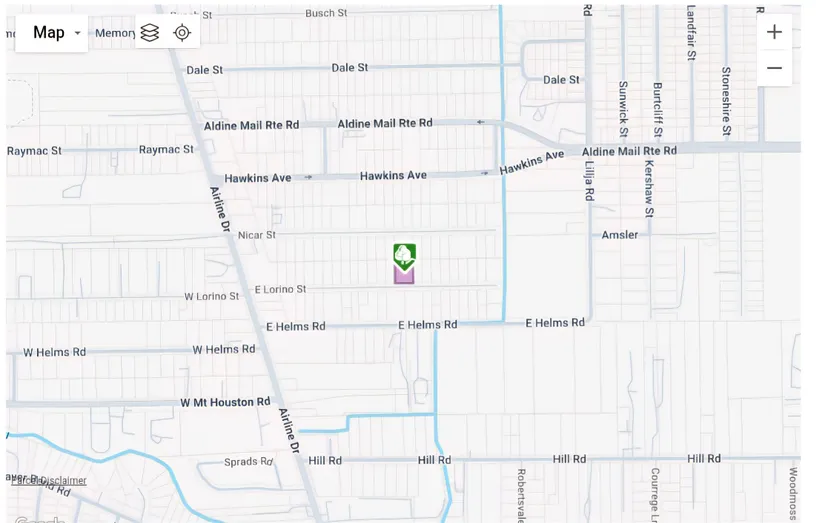Screen dimensions: 825x523
Task: Center map on my location
Action: (x=182, y=33)
